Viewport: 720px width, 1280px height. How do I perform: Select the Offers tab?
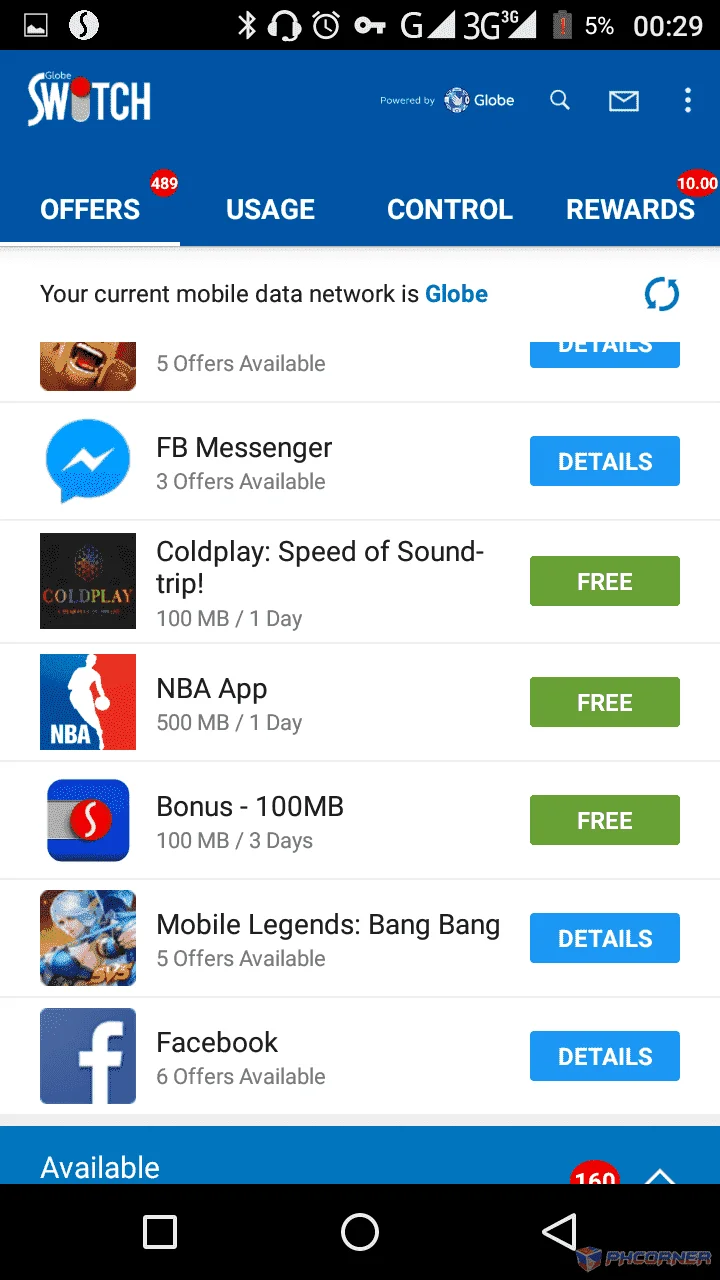pyautogui.click(x=90, y=209)
